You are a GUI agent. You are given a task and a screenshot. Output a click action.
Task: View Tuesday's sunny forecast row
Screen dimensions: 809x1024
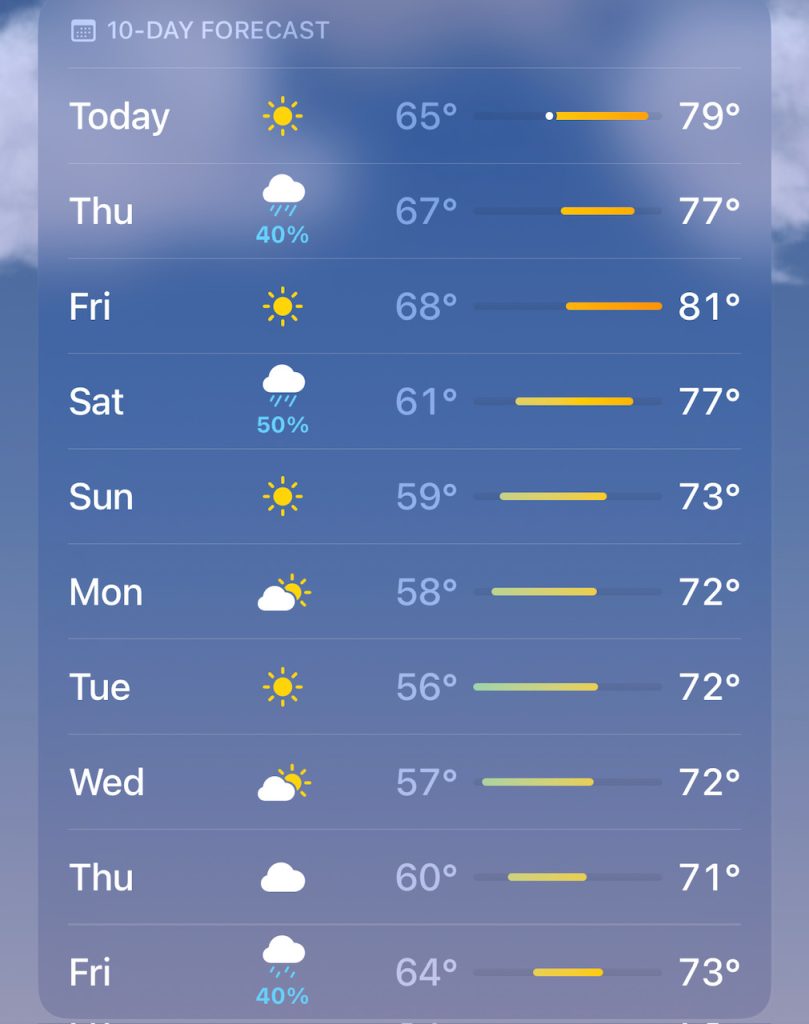click(404, 687)
